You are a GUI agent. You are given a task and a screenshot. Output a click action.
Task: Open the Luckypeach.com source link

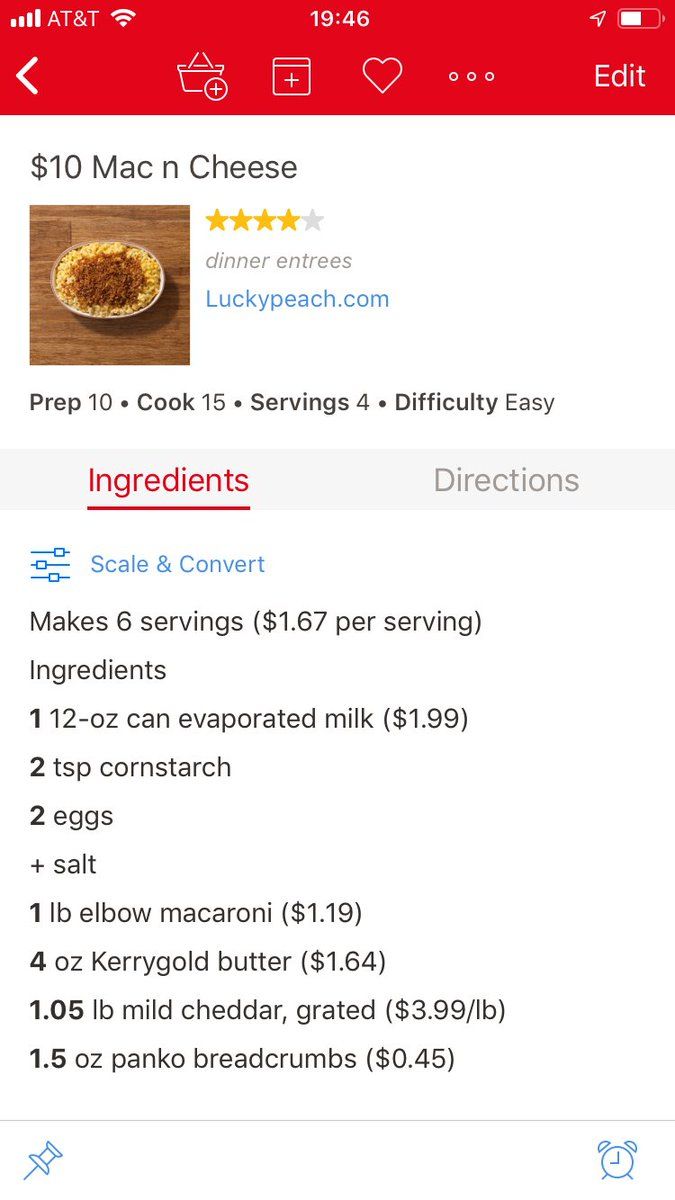(x=297, y=299)
